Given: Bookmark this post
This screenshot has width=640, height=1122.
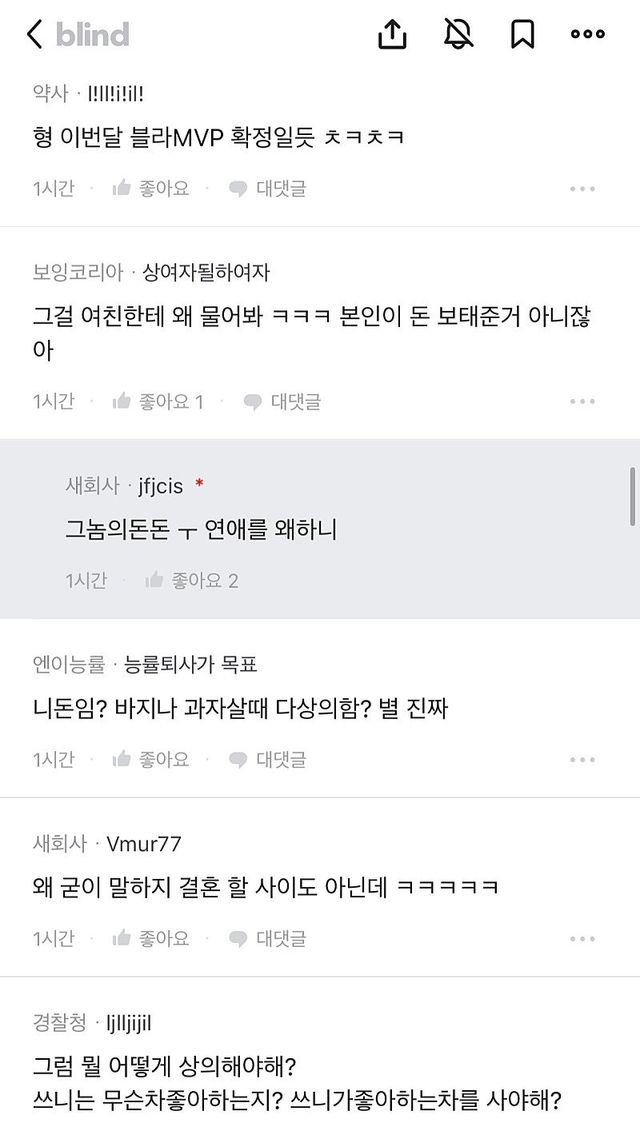Looking at the screenshot, I should click(522, 35).
